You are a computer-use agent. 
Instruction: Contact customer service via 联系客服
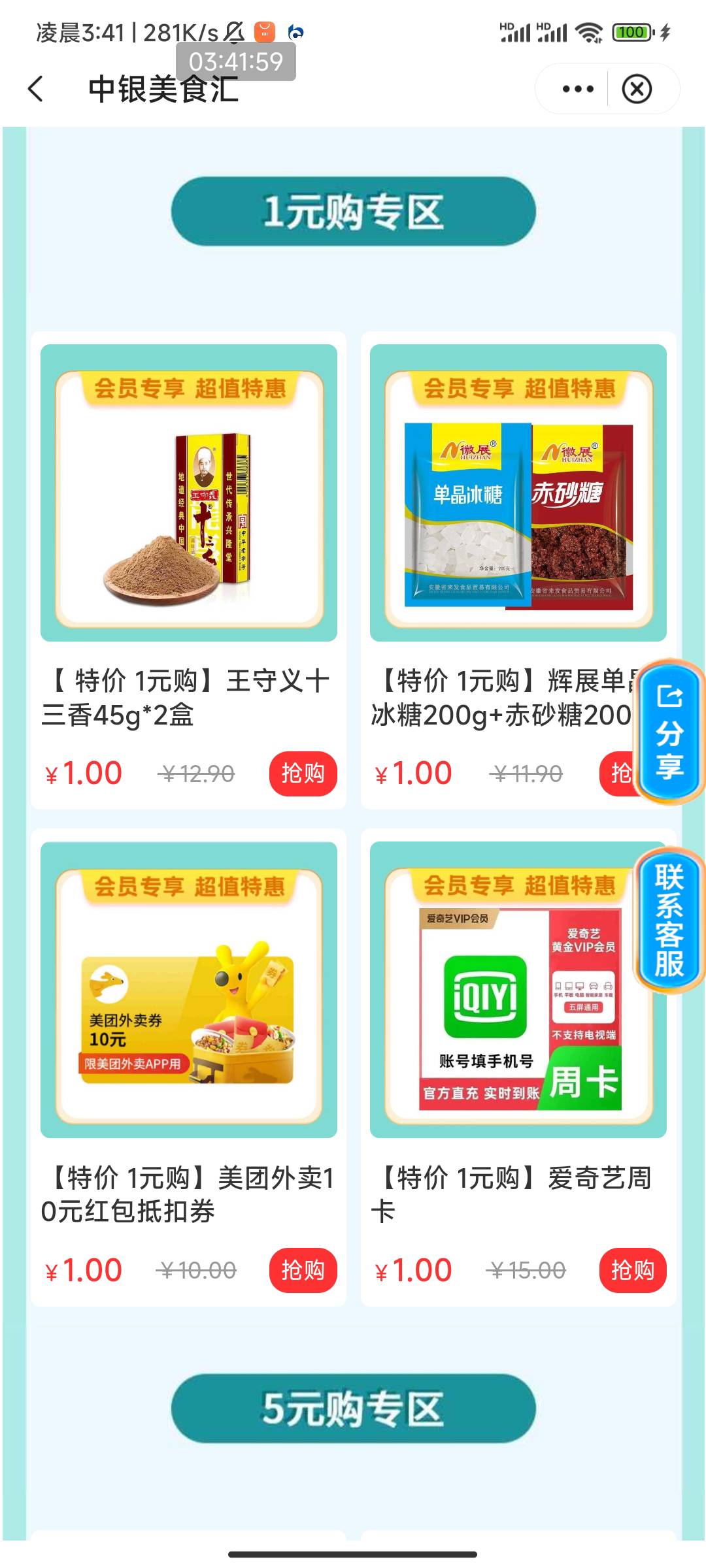(x=669, y=920)
